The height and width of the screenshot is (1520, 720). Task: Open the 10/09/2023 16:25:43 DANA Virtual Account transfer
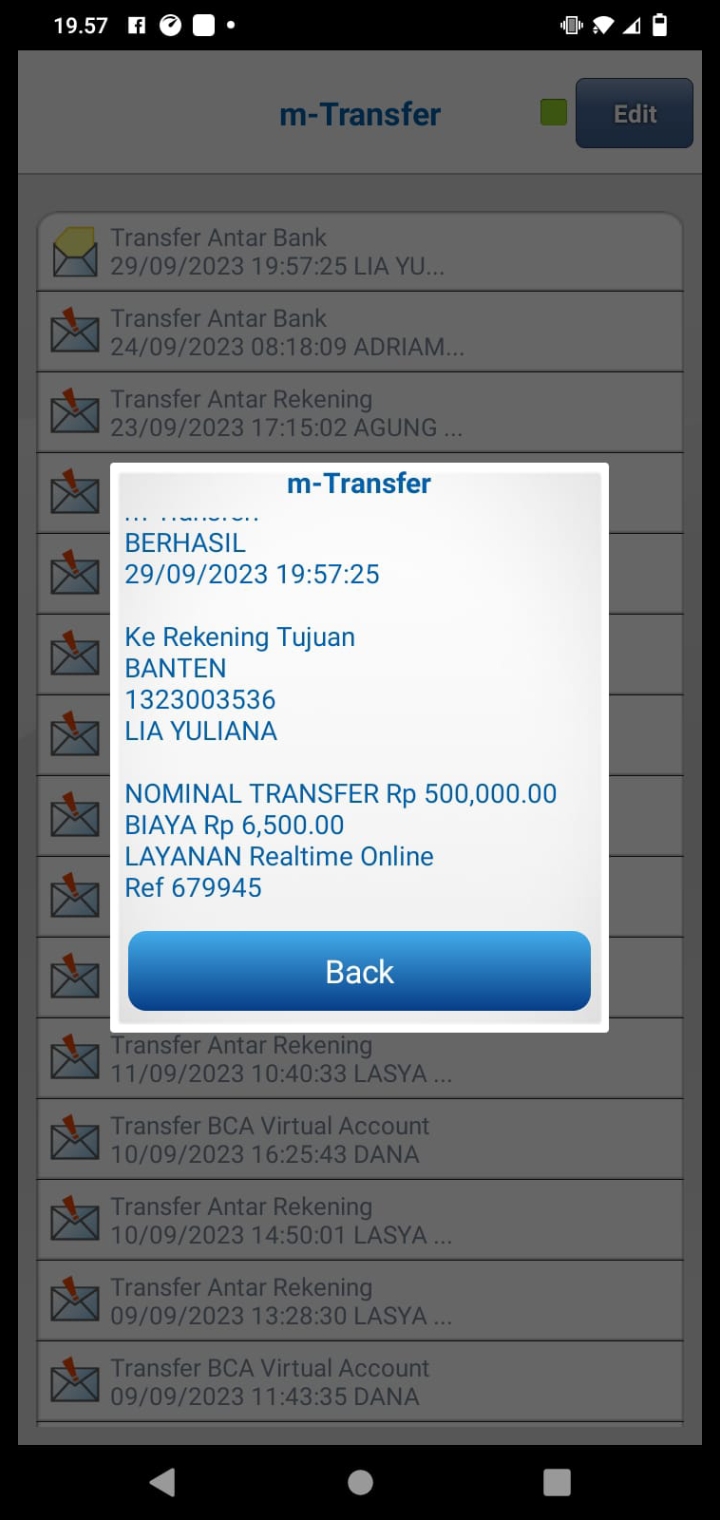coord(360,1140)
